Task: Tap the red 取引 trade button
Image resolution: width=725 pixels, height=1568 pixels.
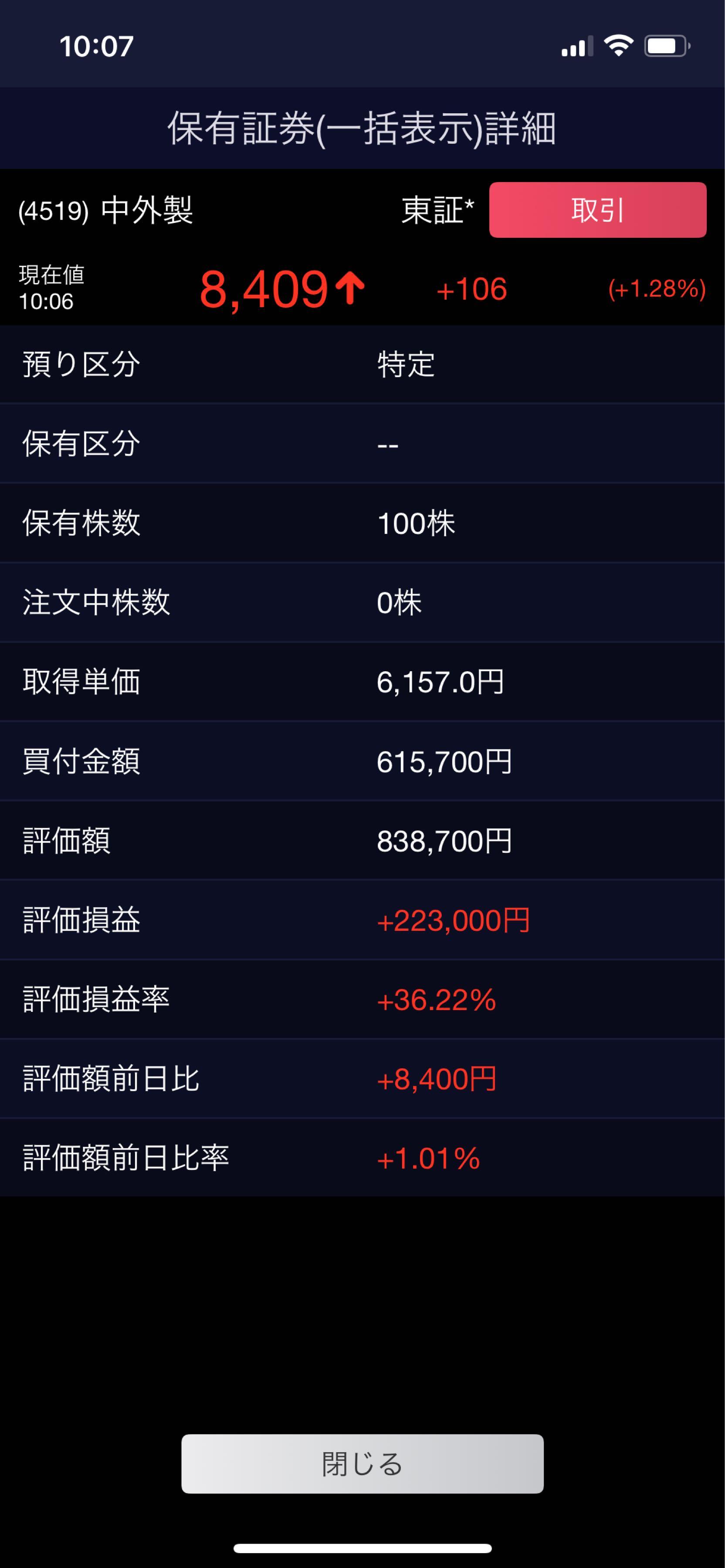Action: (597, 210)
